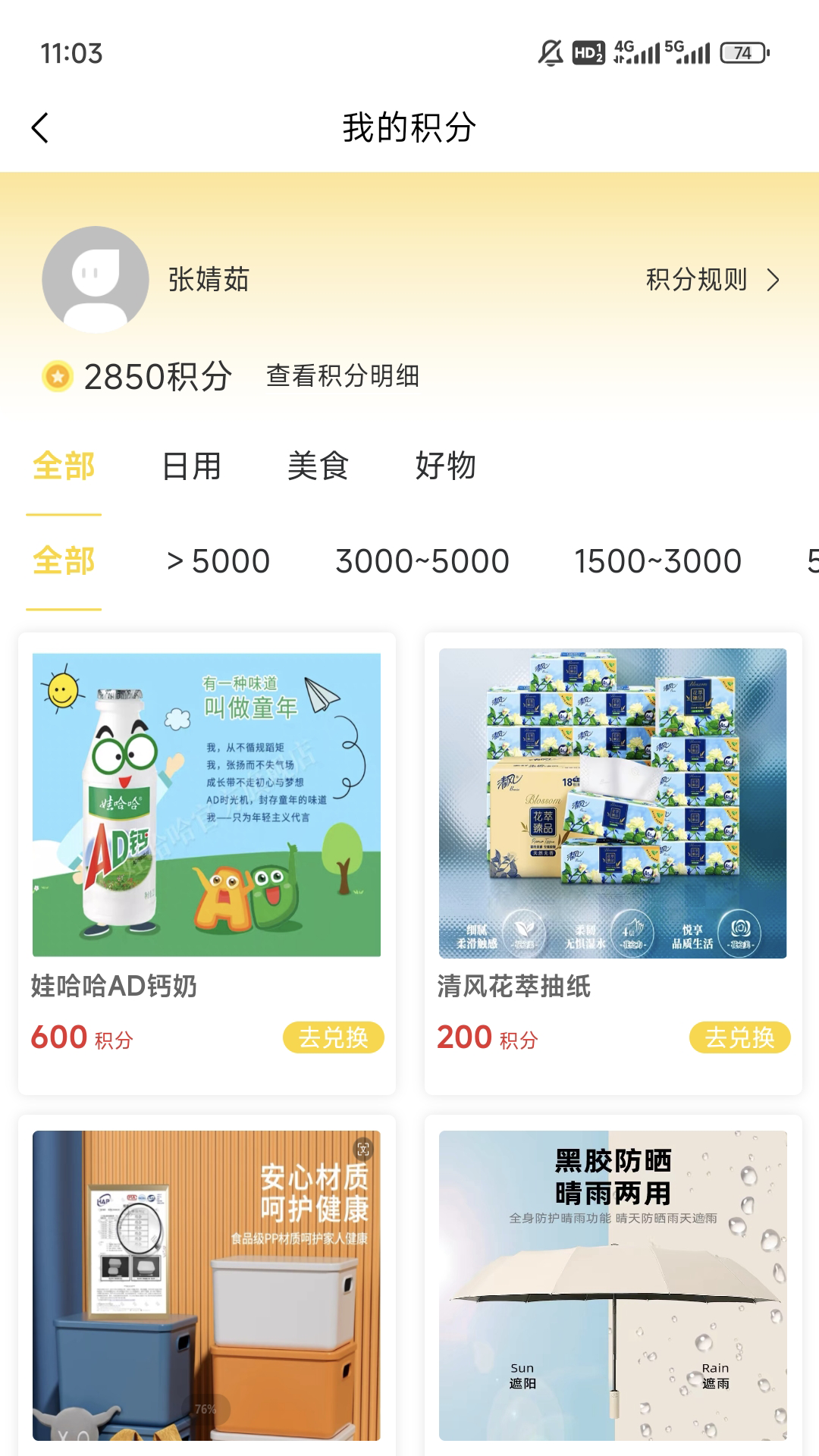Viewport: 819px width, 1456px height.
Task: Switch to the 美食 category tab
Action: [x=318, y=466]
